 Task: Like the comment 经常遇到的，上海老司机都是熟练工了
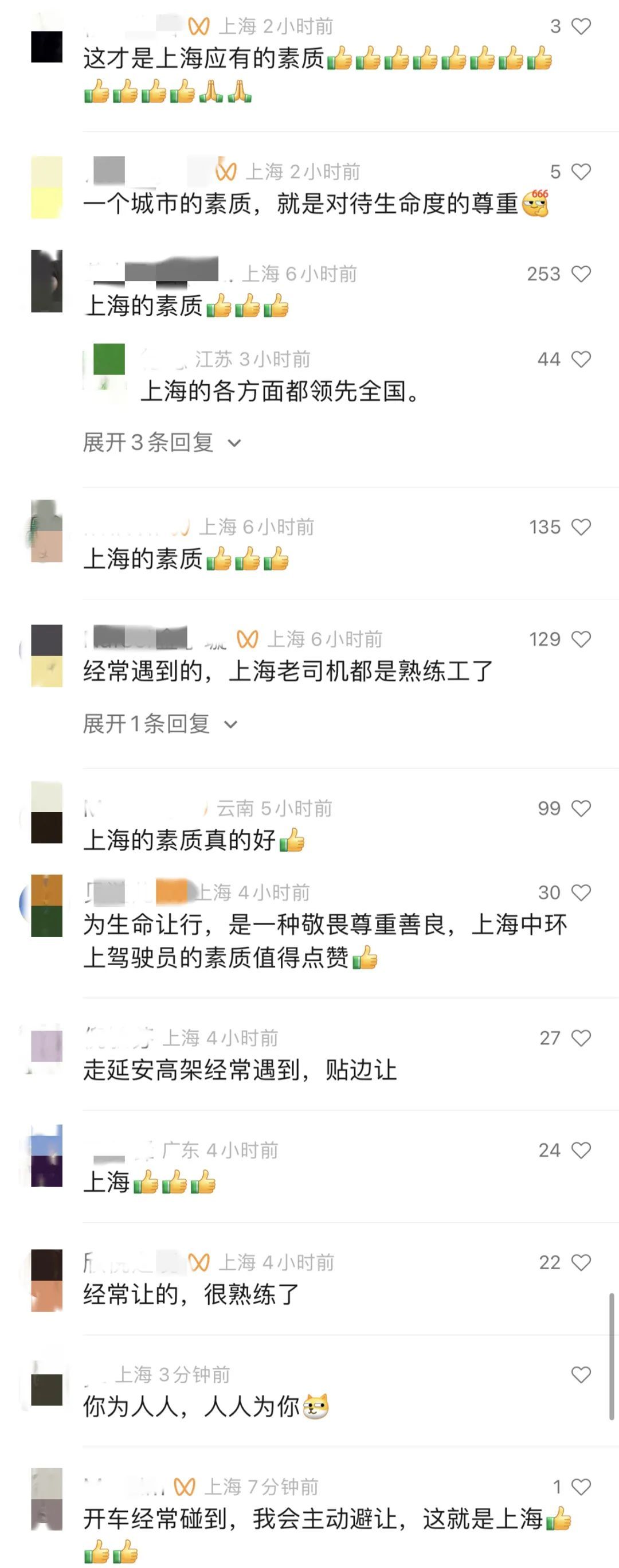click(x=581, y=639)
